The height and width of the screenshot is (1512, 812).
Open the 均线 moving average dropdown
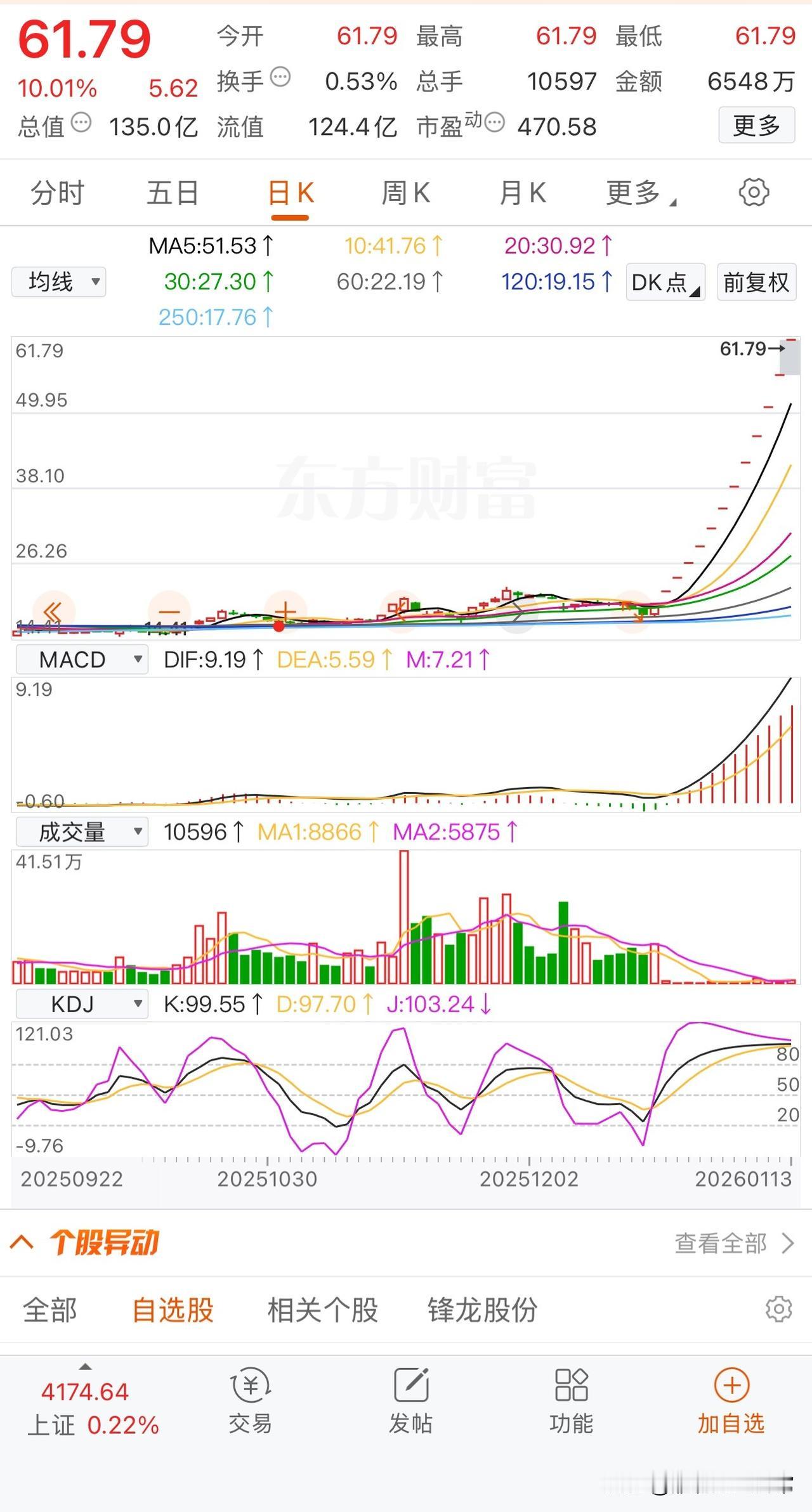coord(58,282)
